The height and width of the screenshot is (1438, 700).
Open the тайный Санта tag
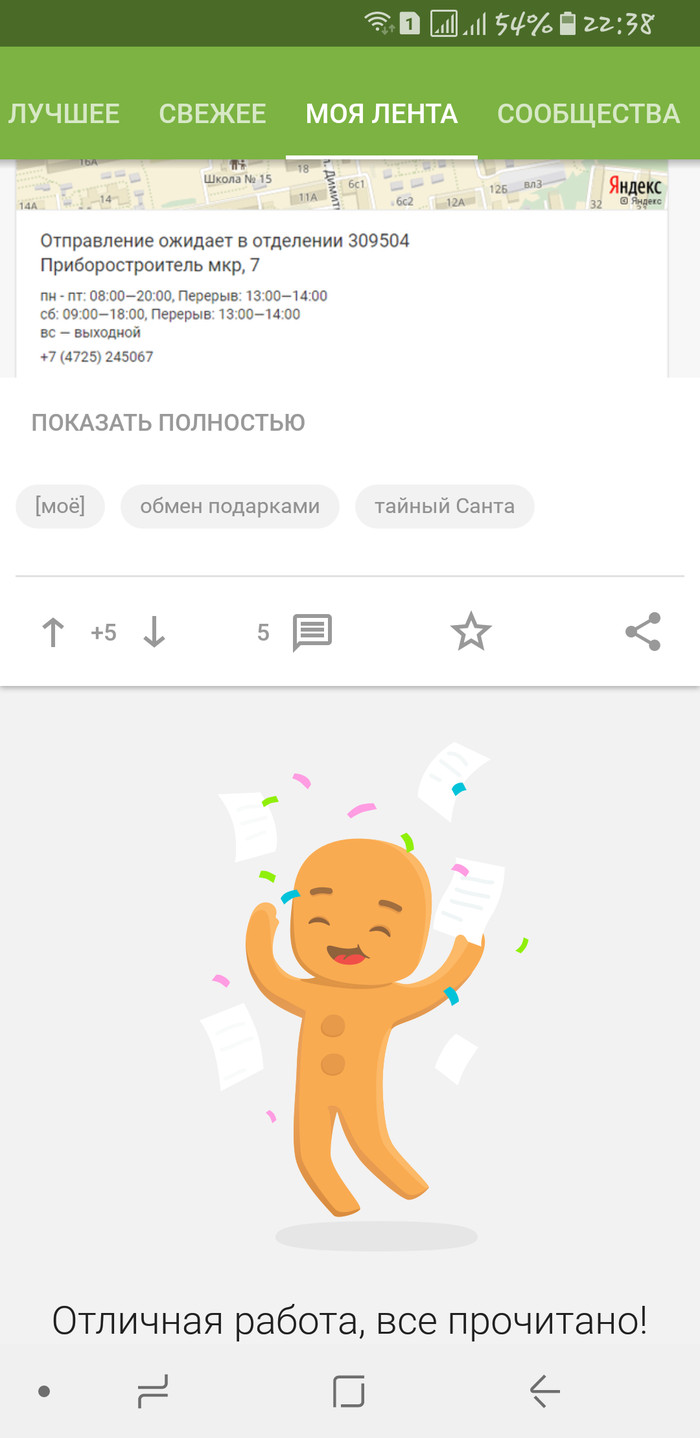[444, 506]
